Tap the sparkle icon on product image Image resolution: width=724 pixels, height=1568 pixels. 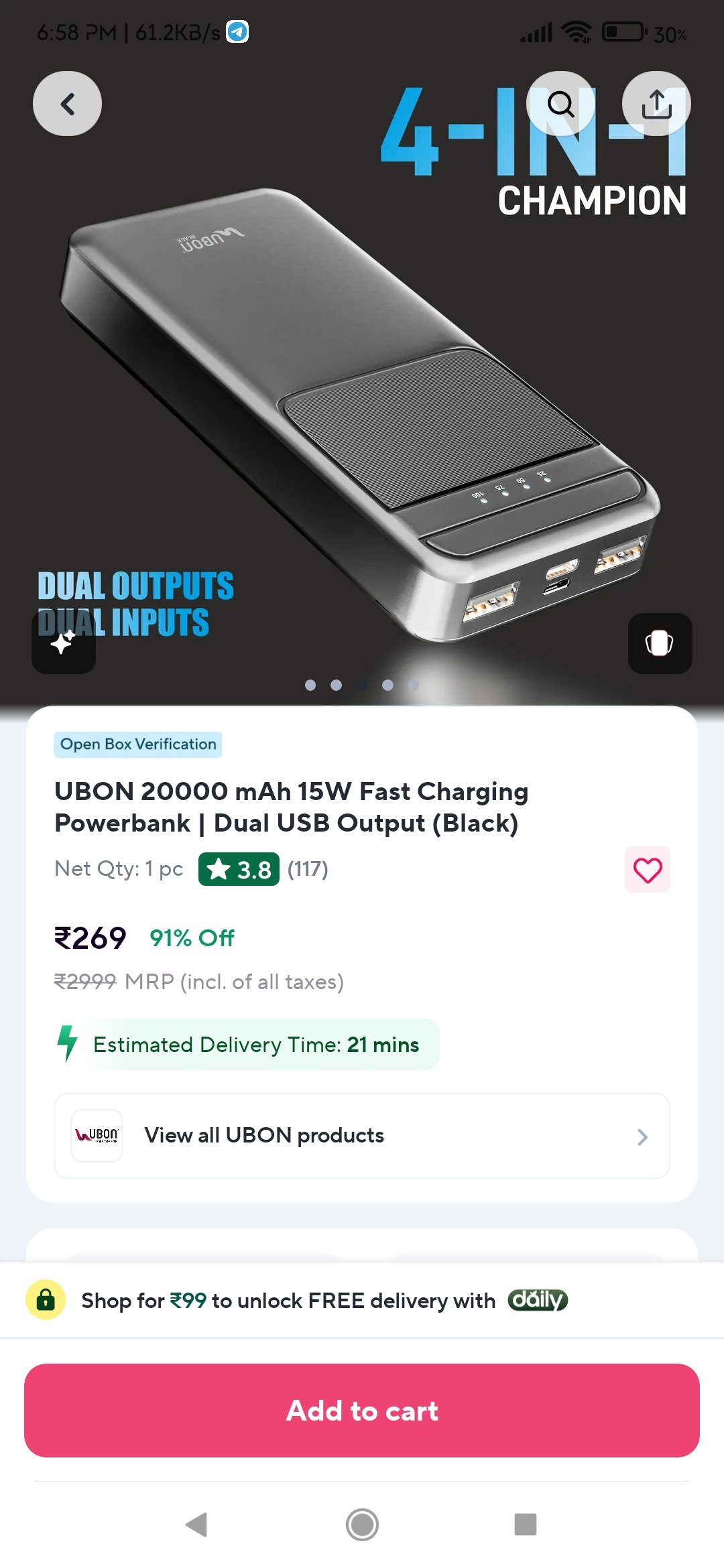[63, 643]
